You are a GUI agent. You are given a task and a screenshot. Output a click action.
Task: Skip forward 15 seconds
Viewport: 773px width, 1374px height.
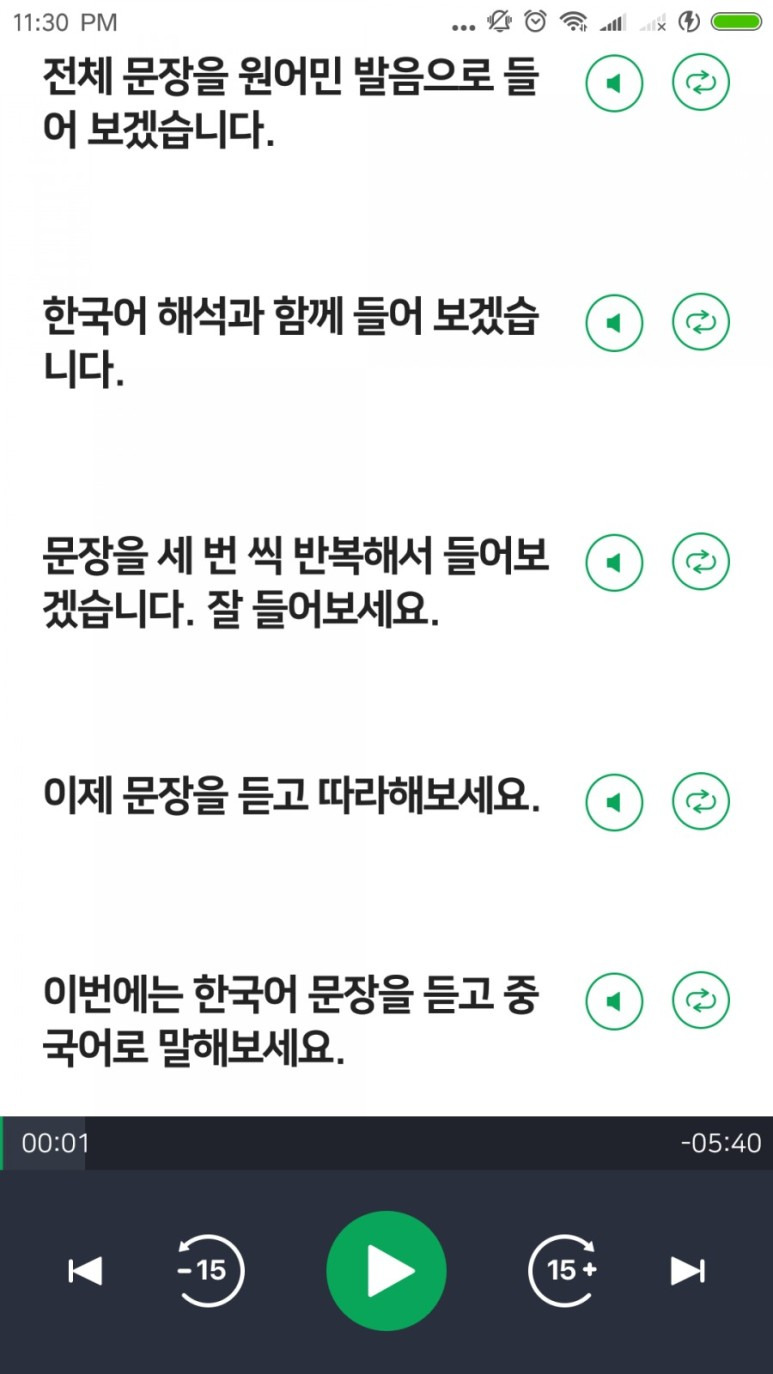[x=563, y=1271]
